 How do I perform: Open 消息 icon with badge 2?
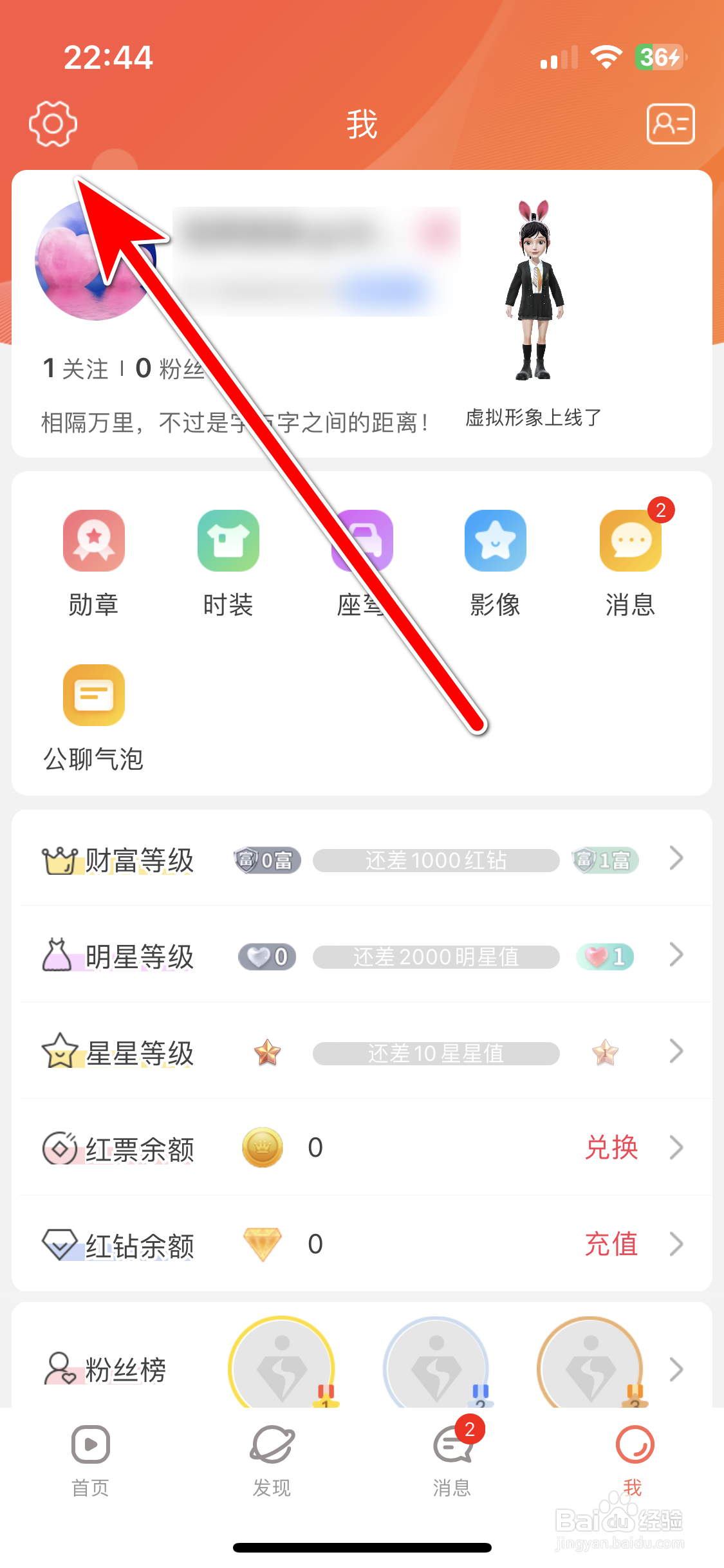631,541
